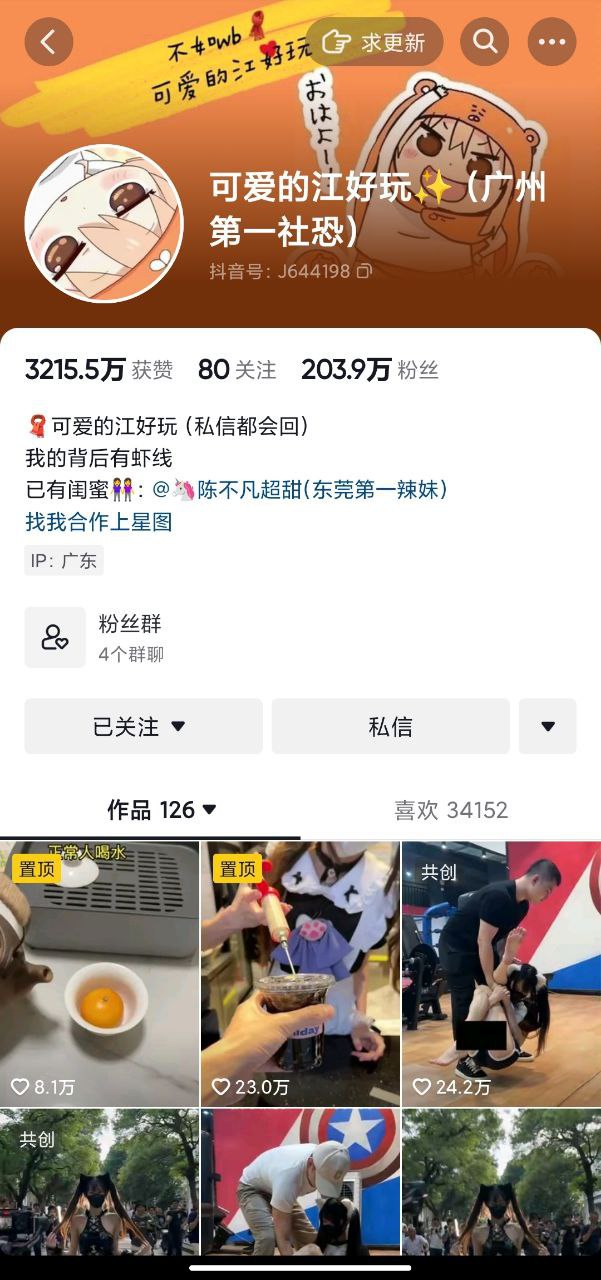Image resolution: width=601 pixels, height=1280 pixels.
Task: Open the 203.9万 粉丝 followers list
Action: [369, 370]
